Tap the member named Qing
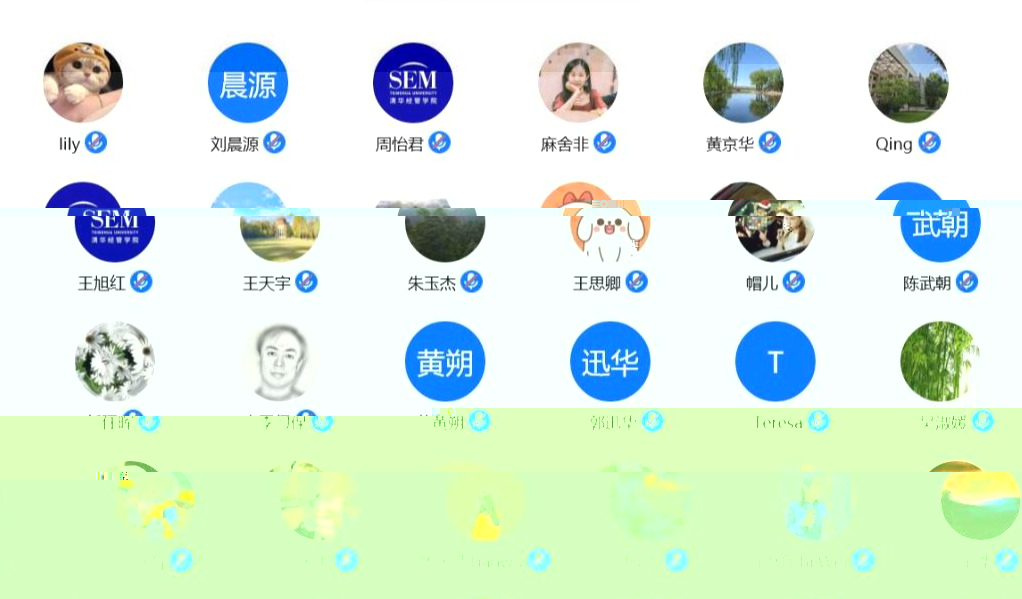 coord(908,83)
